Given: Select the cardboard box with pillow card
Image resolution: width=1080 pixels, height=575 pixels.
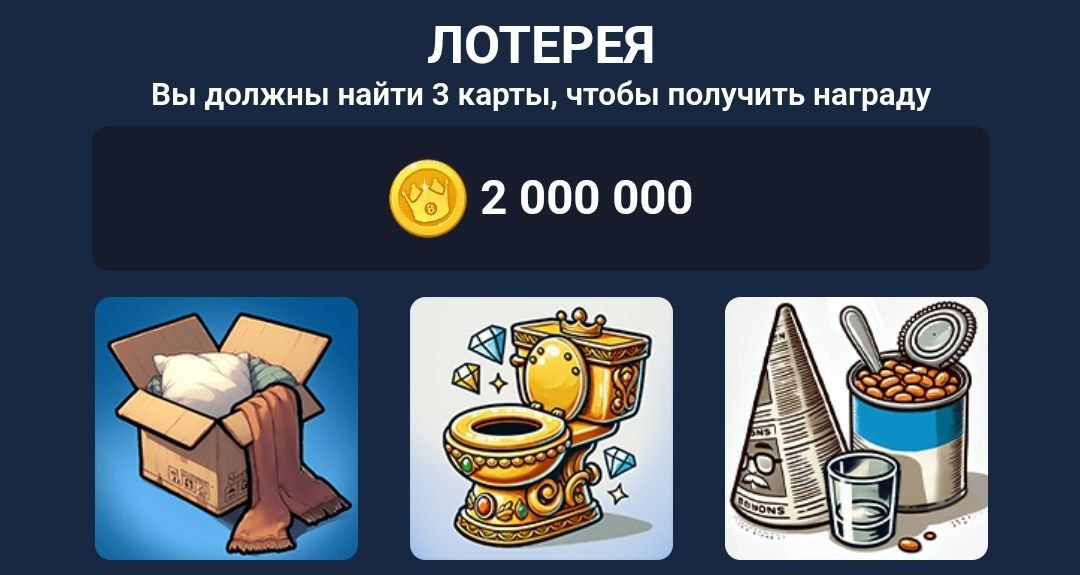Looking at the screenshot, I should 226,428.
